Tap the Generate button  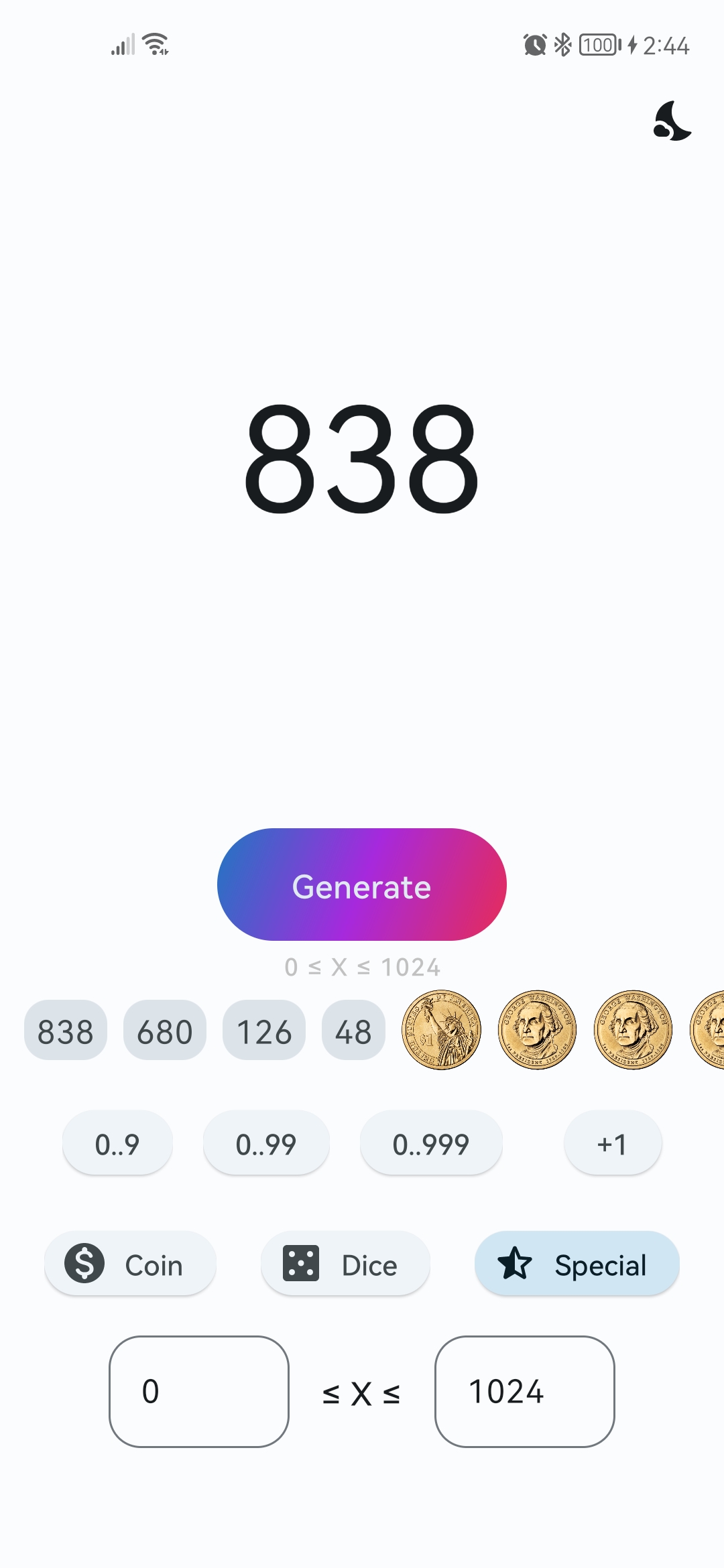click(x=362, y=885)
